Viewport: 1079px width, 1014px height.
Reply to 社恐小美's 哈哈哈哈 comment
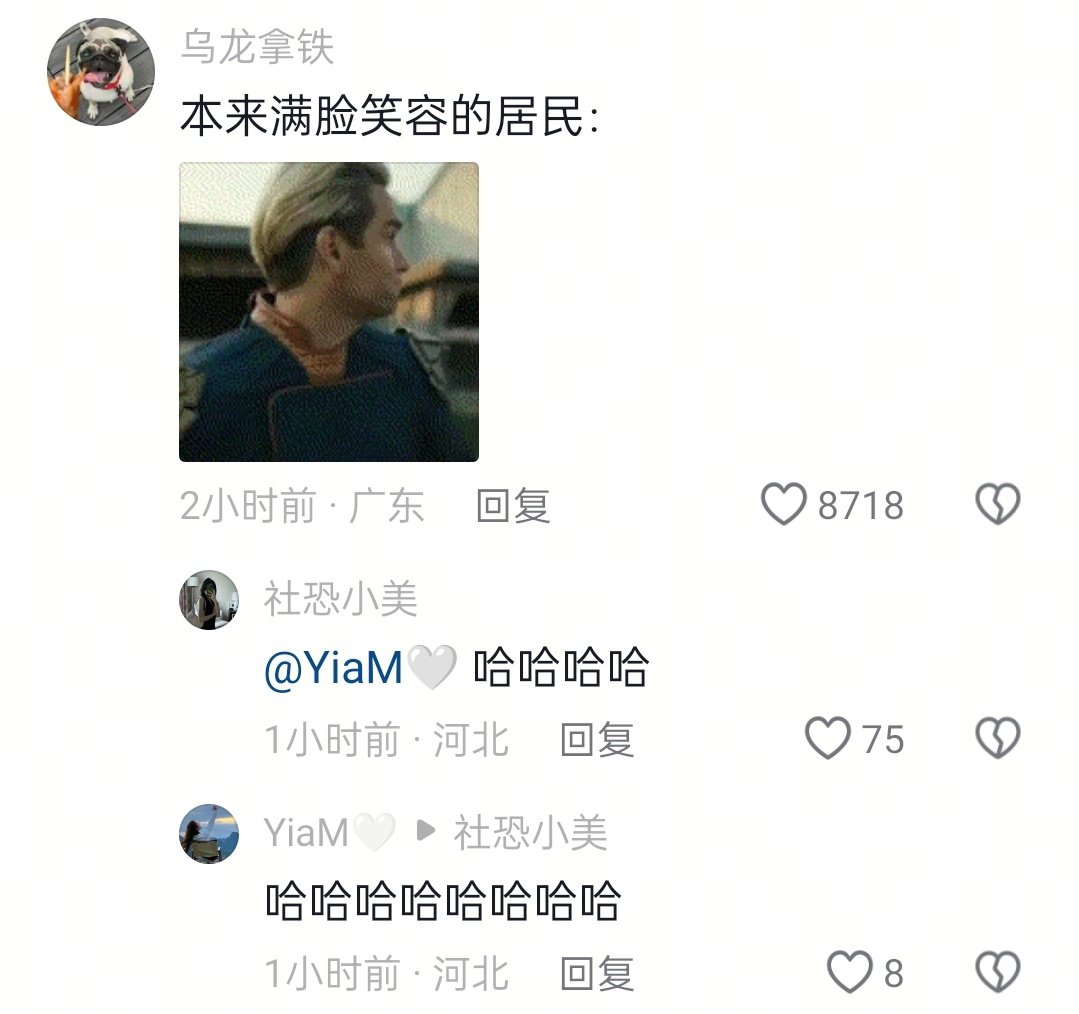click(x=597, y=740)
